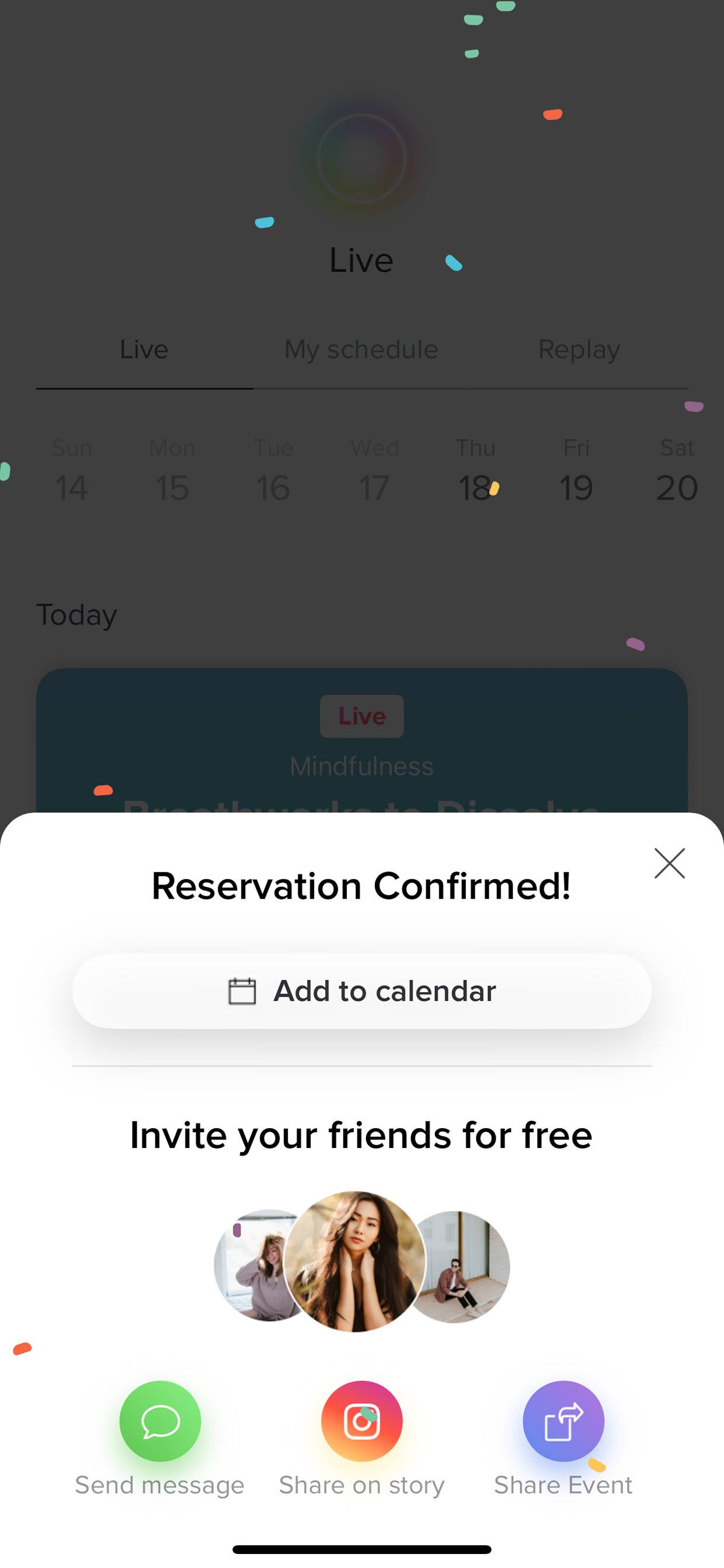Viewport: 724px width, 1568px height.
Task: Invite friends via Send message
Action: click(x=160, y=1421)
